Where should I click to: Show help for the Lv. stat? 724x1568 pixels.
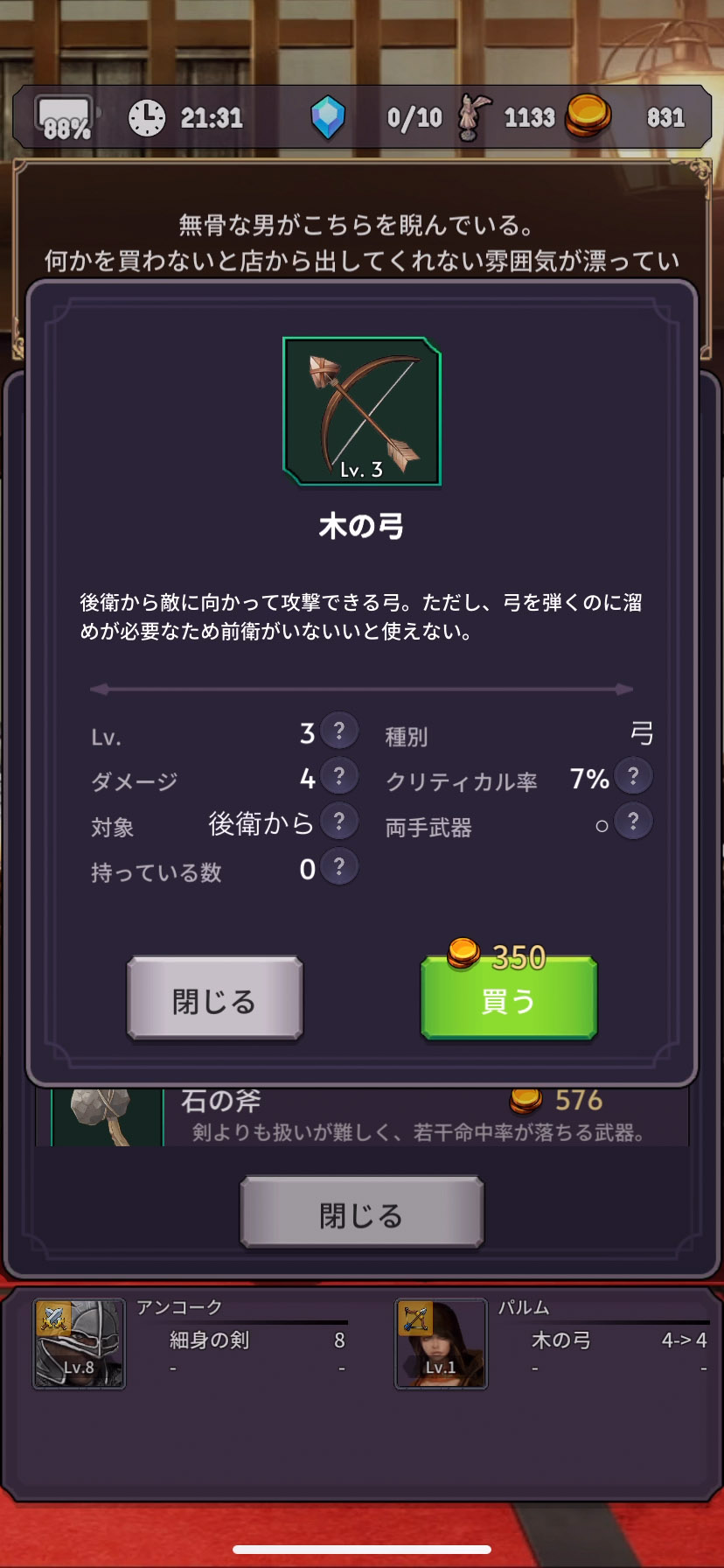(339, 731)
